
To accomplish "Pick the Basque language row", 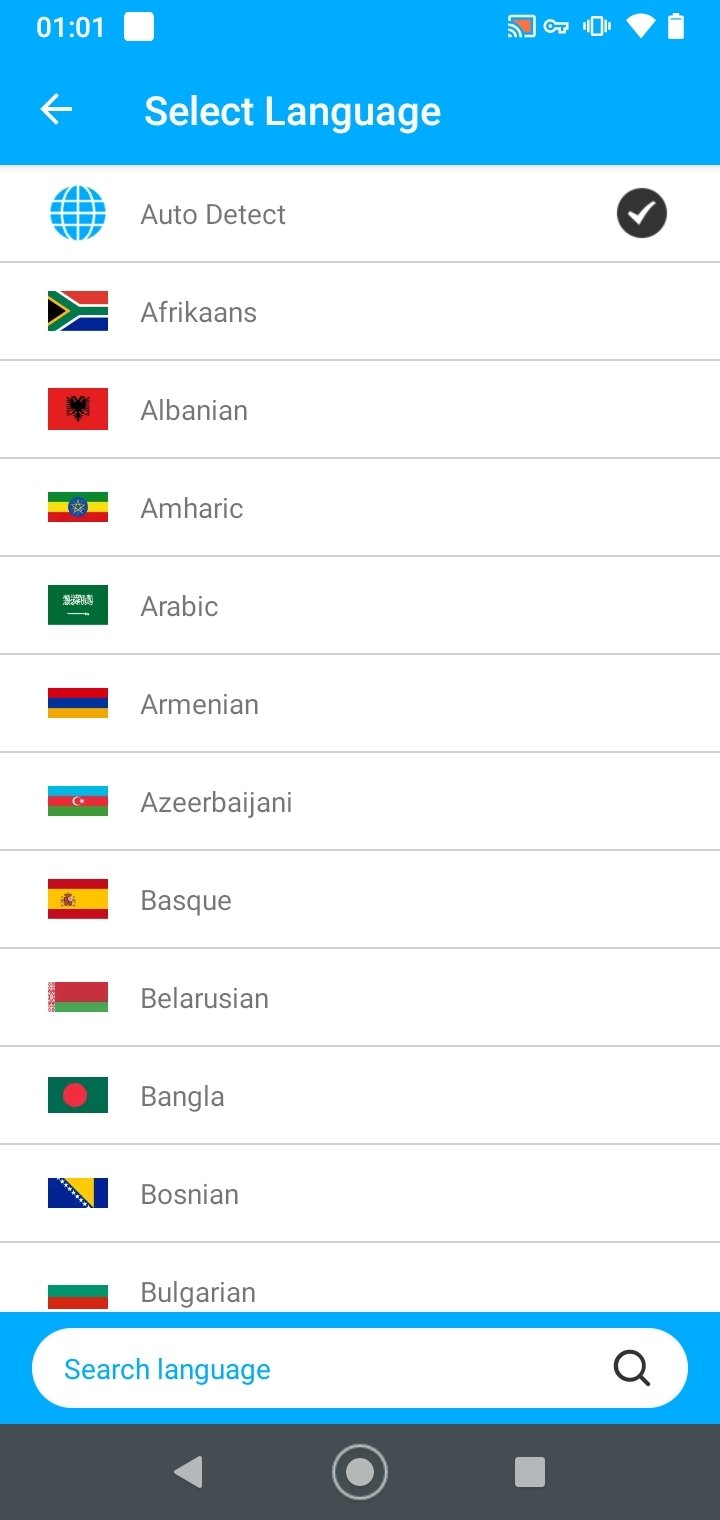I will tap(186, 900).
